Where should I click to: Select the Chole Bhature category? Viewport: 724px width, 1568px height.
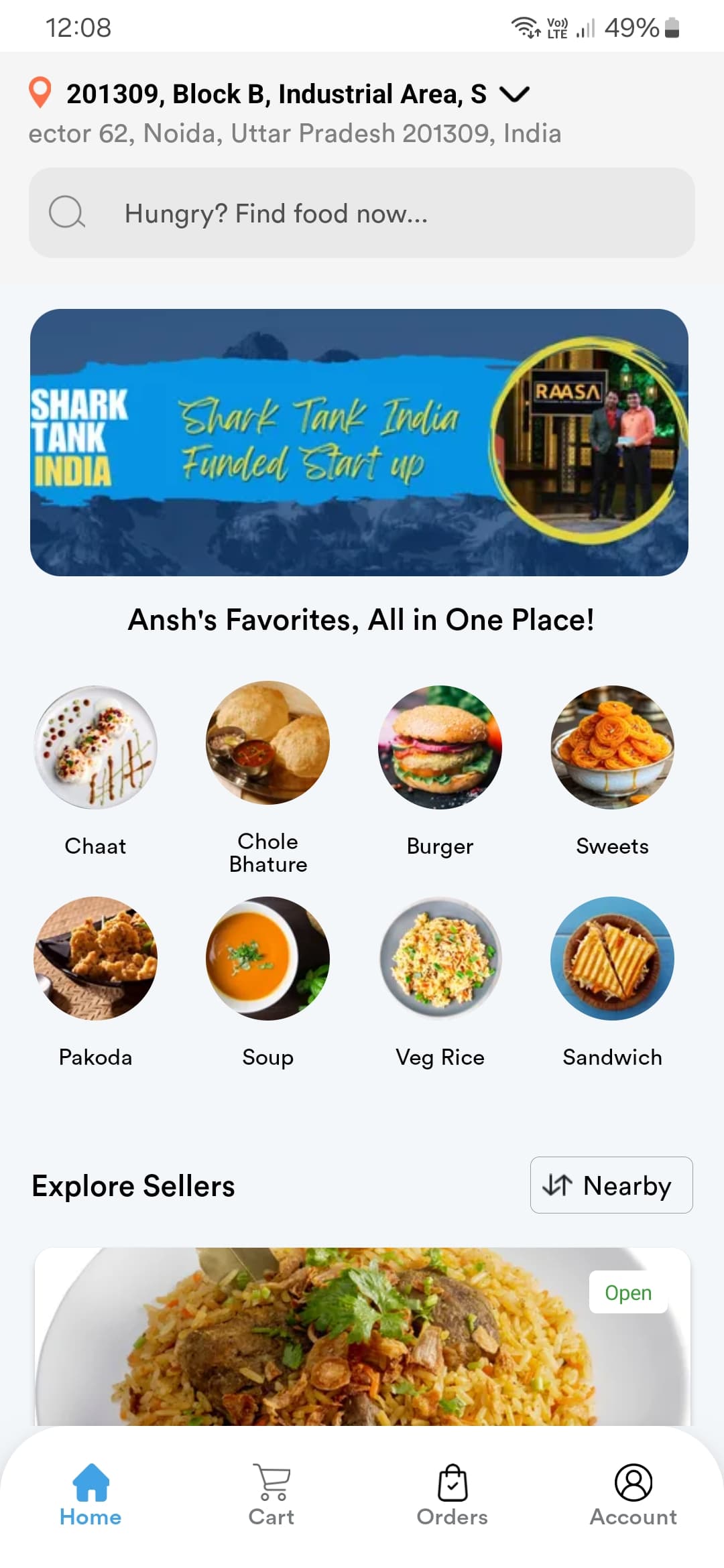(267, 744)
